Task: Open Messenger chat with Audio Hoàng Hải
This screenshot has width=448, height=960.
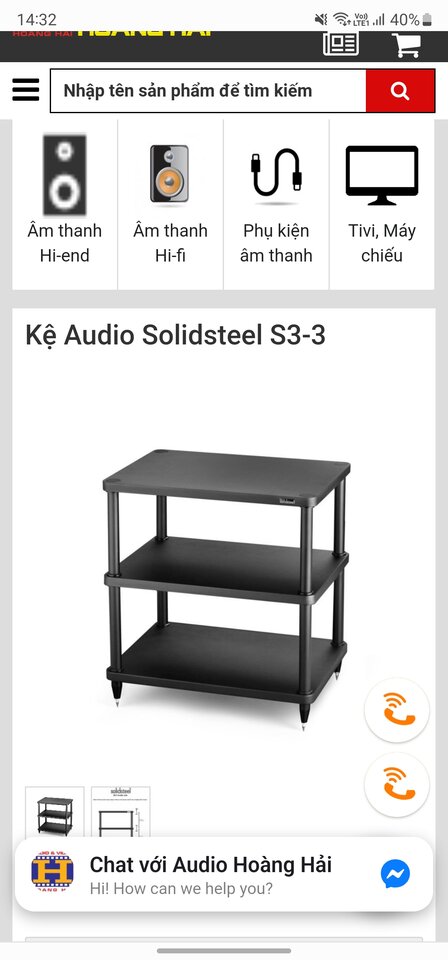Action: tap(224, 874)
